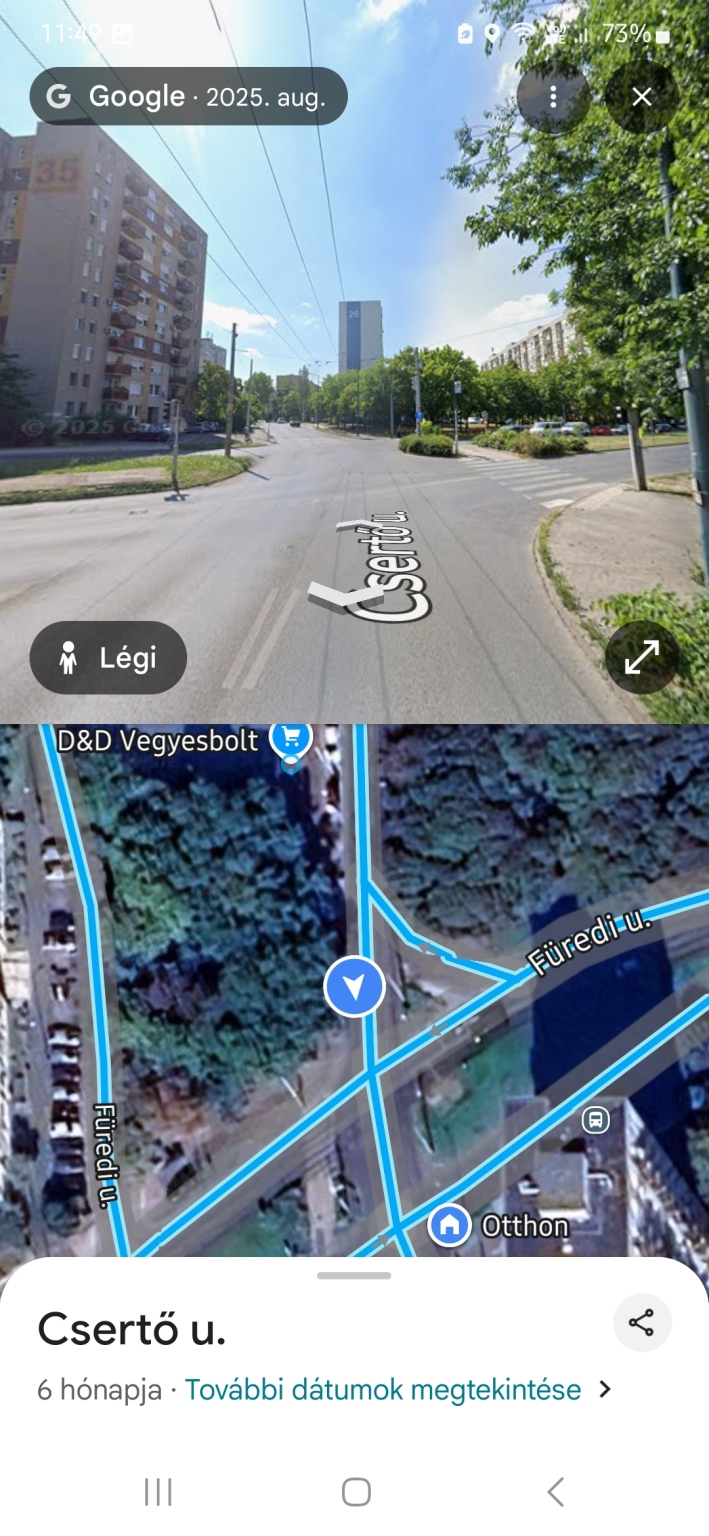709x1536 pixels.
Task: Tap the bus stop marker on map
Action: [595, 1119]
